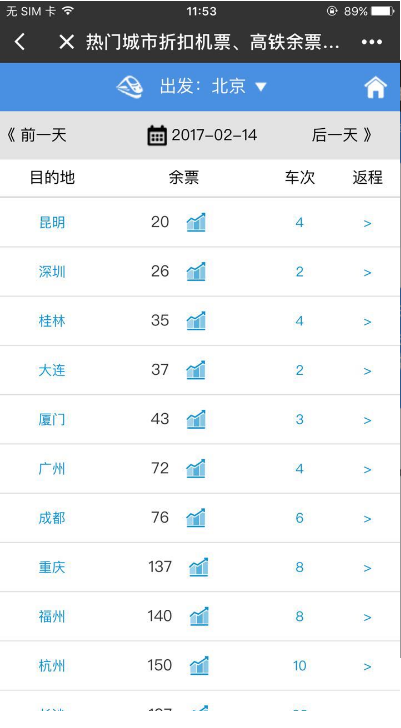The width and height of the screenshot is (401, 728).
Task: Switch to the next day 后一天
Action: 342,135
